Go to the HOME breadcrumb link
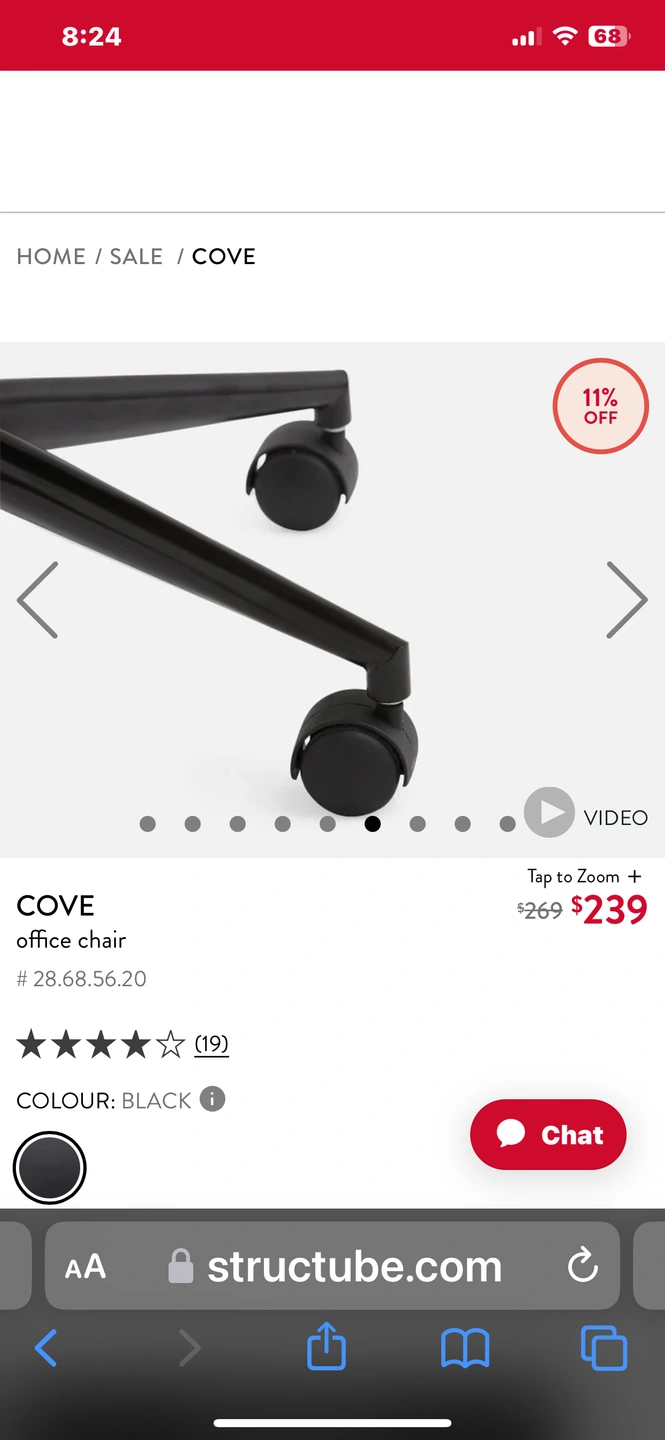 [x=51, y=257]
